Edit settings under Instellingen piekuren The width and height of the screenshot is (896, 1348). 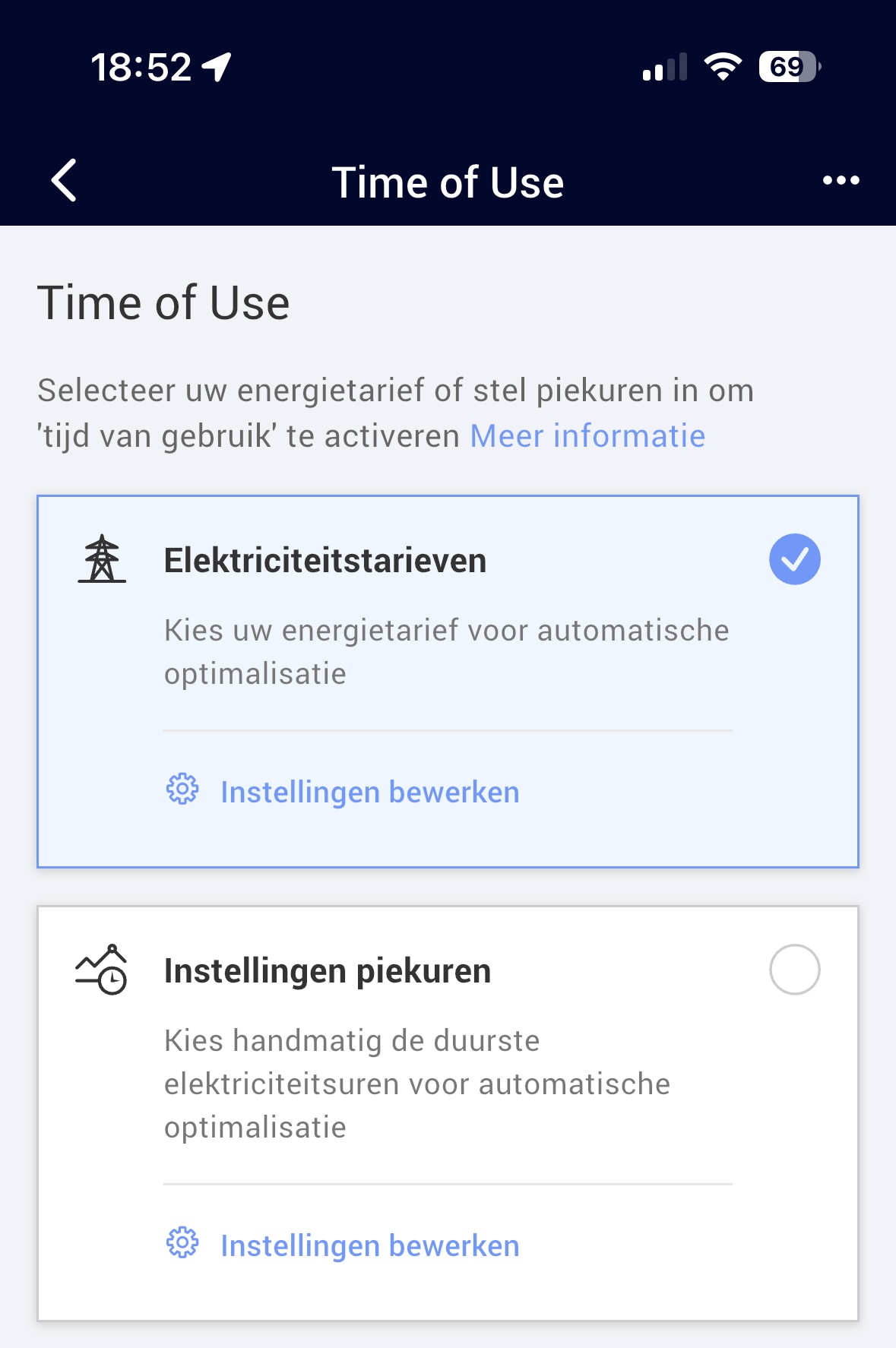[x=369, y=1245]
